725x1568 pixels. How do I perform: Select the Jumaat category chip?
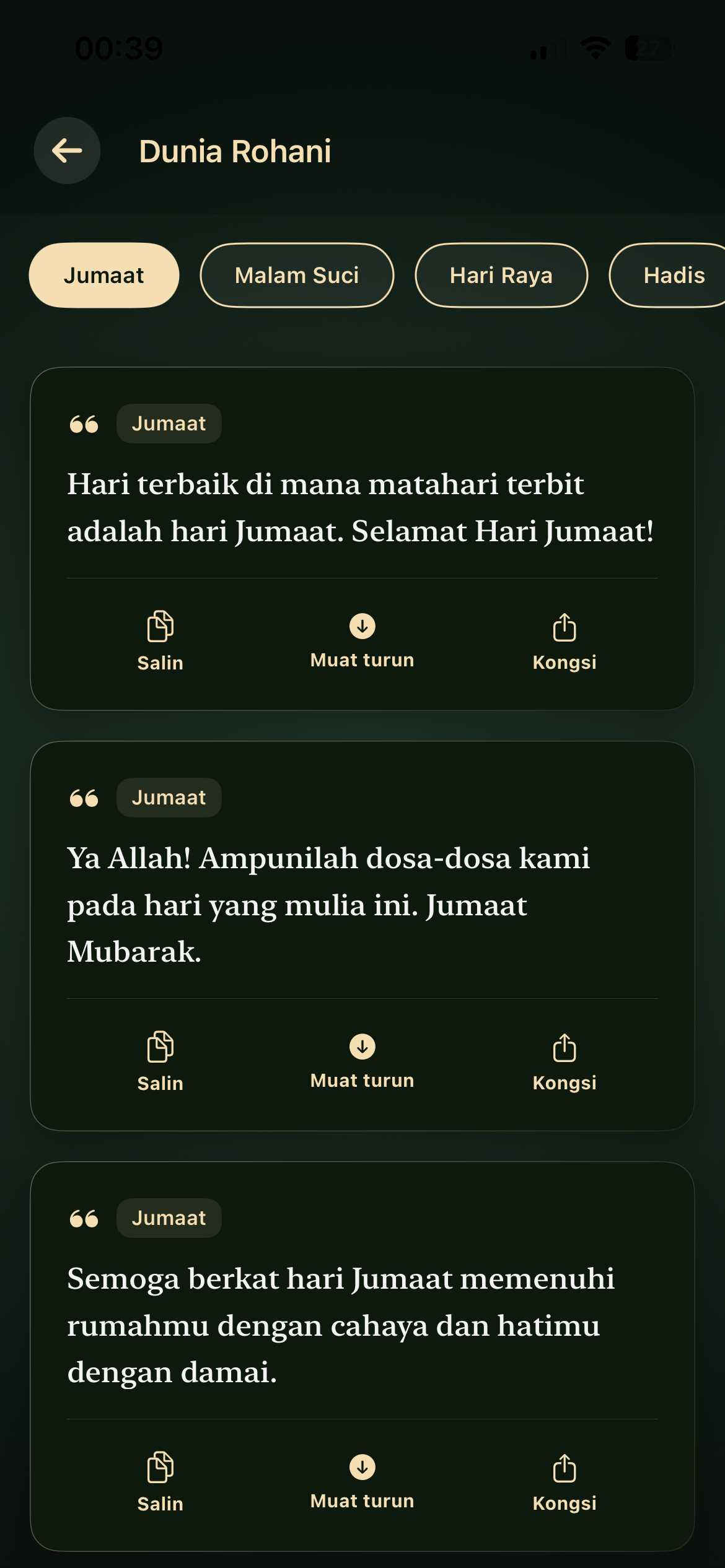pyautogui.click(x=104, y=275)
